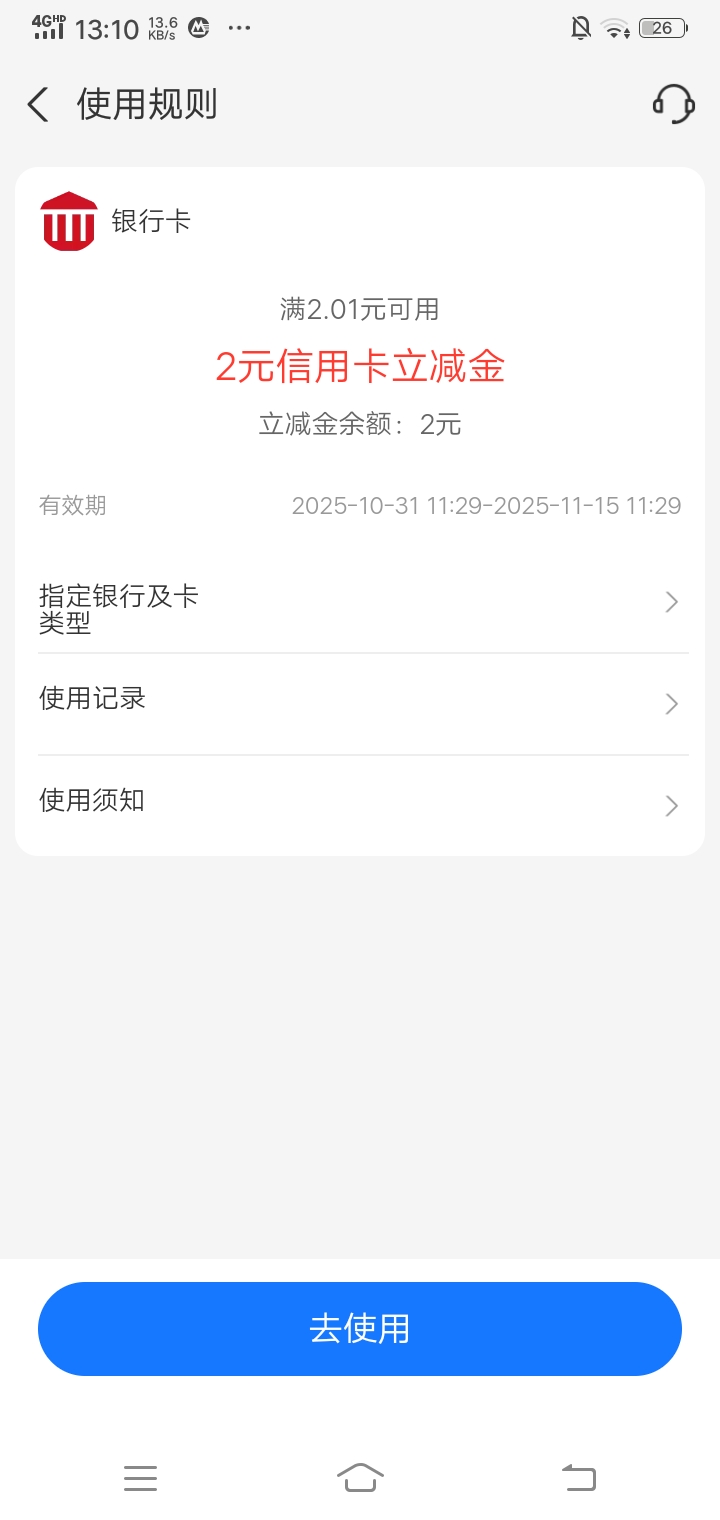This screenshot has height=1520, width=720.
Task: Go to system home screen
Action: click(360, 1477)
